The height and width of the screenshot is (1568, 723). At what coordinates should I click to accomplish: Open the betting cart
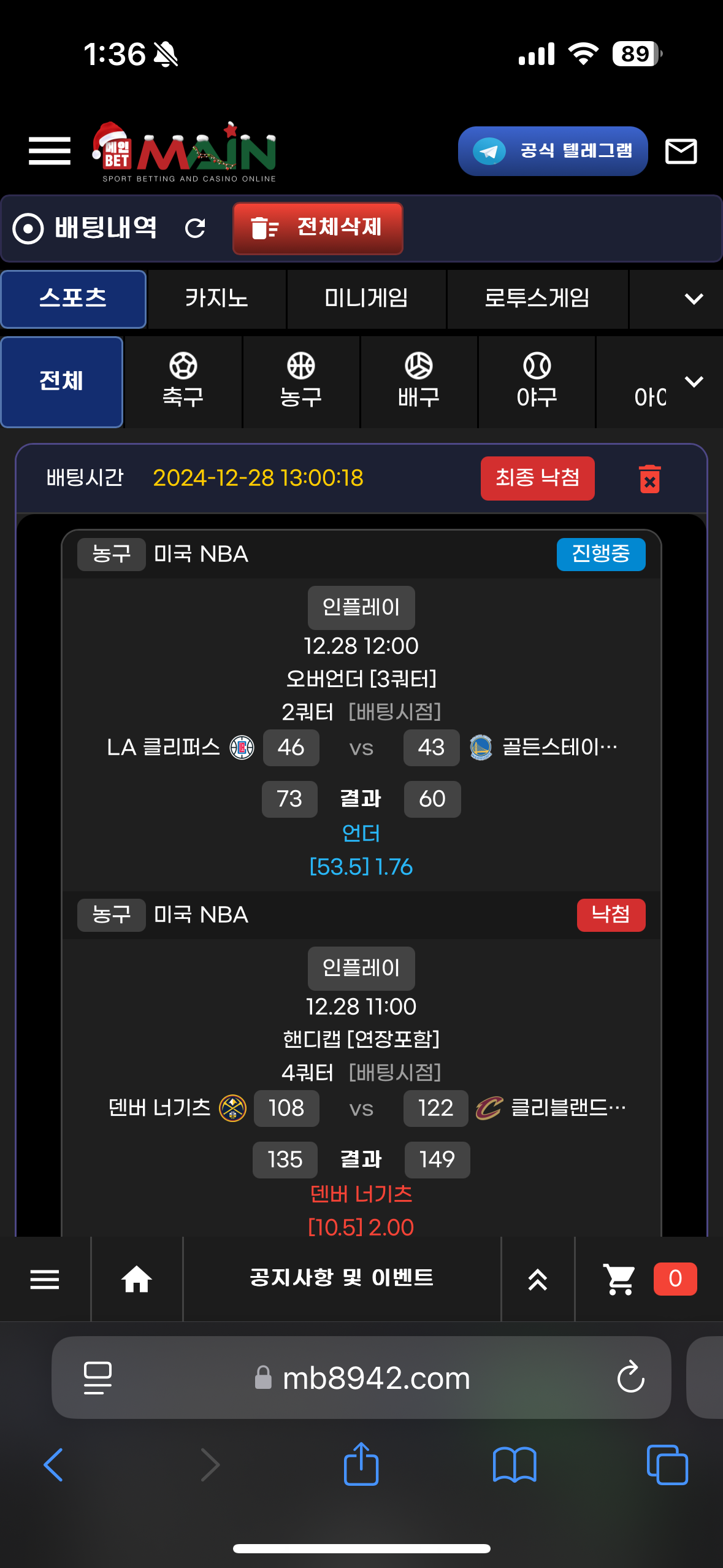(x=619, y=1279)
